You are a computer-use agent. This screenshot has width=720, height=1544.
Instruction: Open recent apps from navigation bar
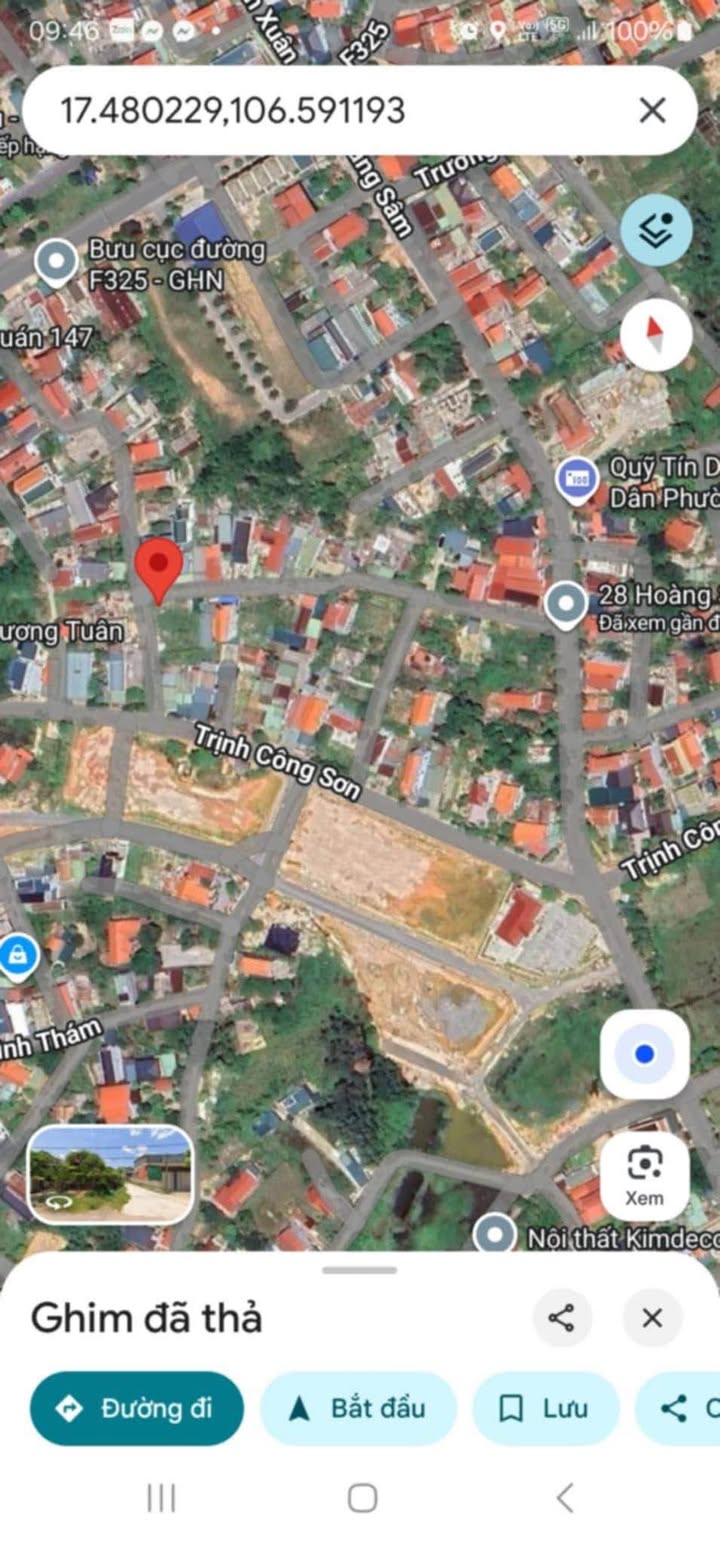click(x=161, y=1497)
